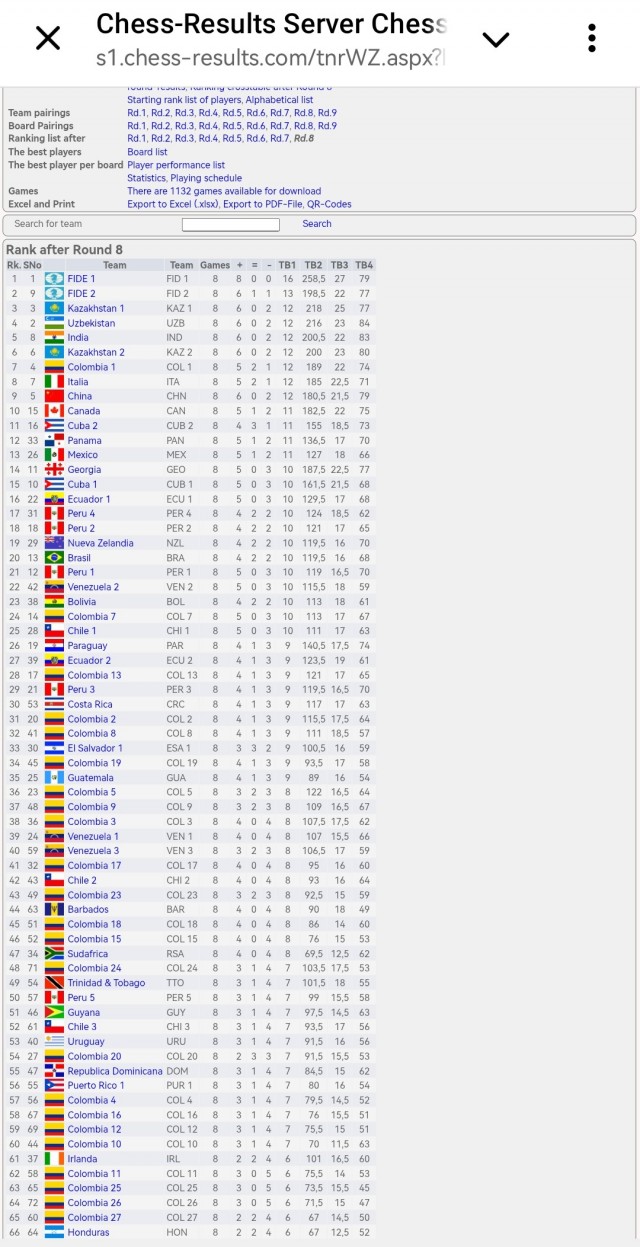Open the three-dot overflow menu
Screen dimensions: 640x1247
point(592,39)
